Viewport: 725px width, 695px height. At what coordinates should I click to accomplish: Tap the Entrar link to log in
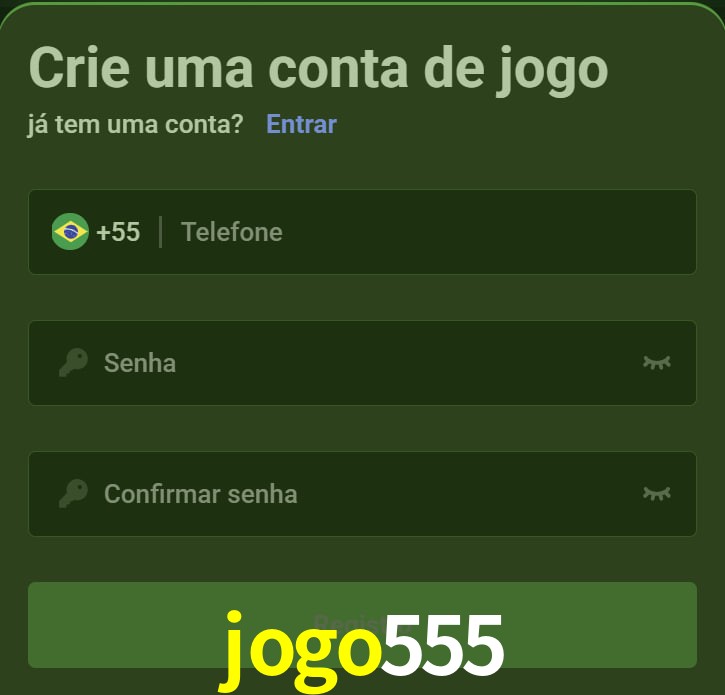pyautogui.click(x=301, y=124)
